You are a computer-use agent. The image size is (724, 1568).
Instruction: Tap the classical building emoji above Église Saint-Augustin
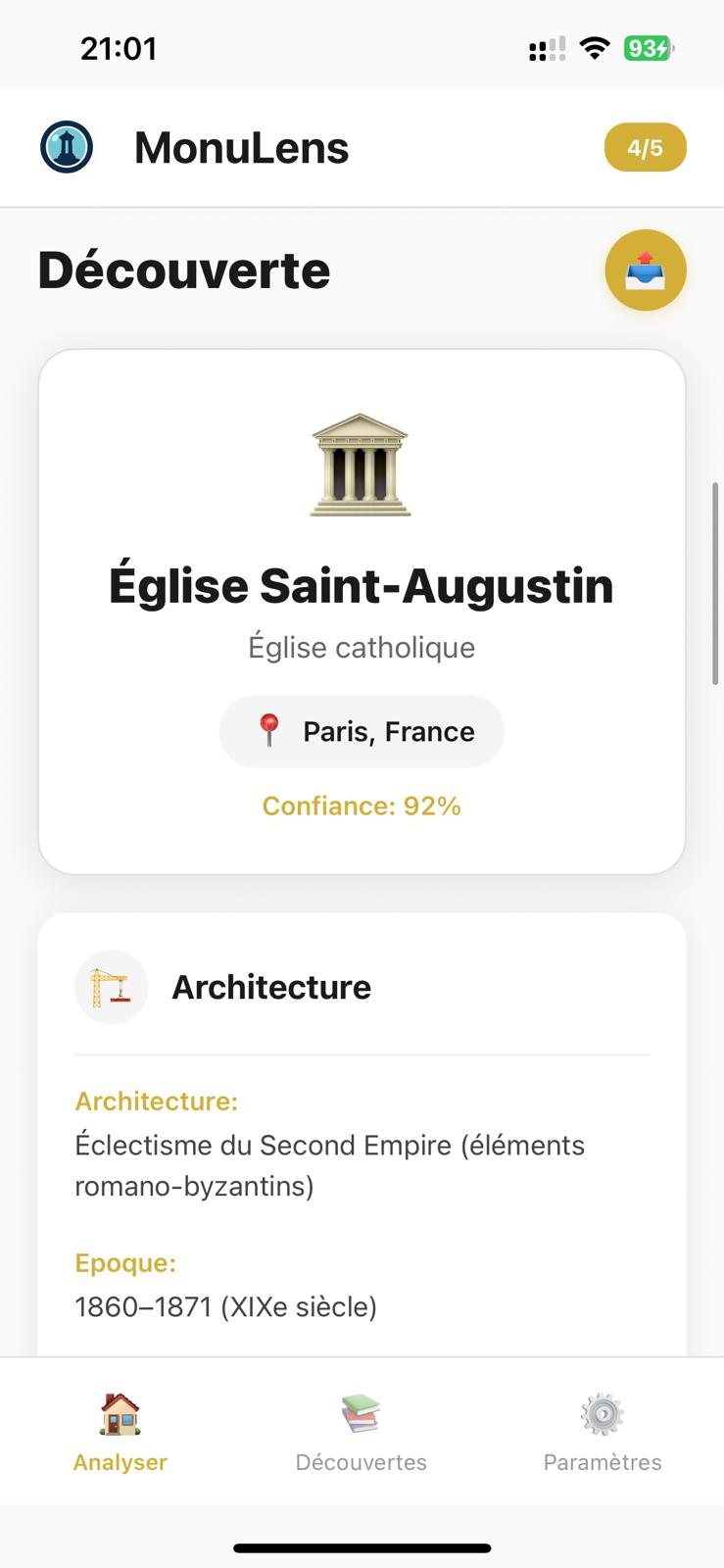pos(361,464)
